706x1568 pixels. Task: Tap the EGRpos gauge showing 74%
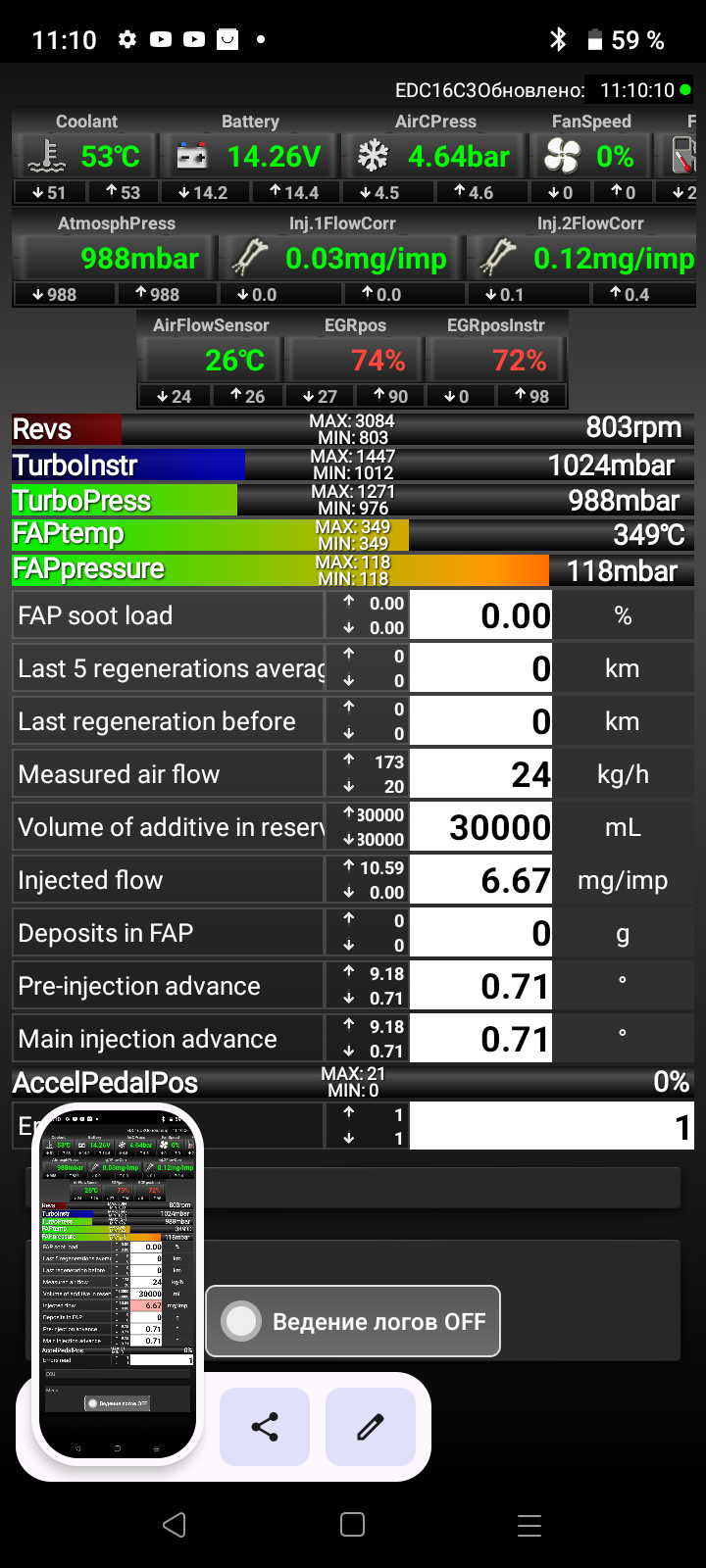(354, 360)
